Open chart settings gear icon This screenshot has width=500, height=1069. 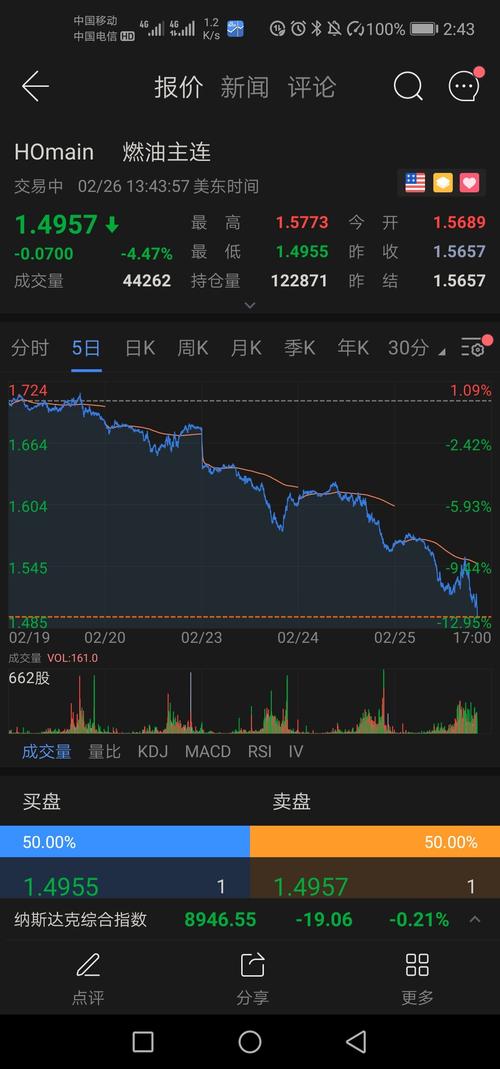[475, 348]
